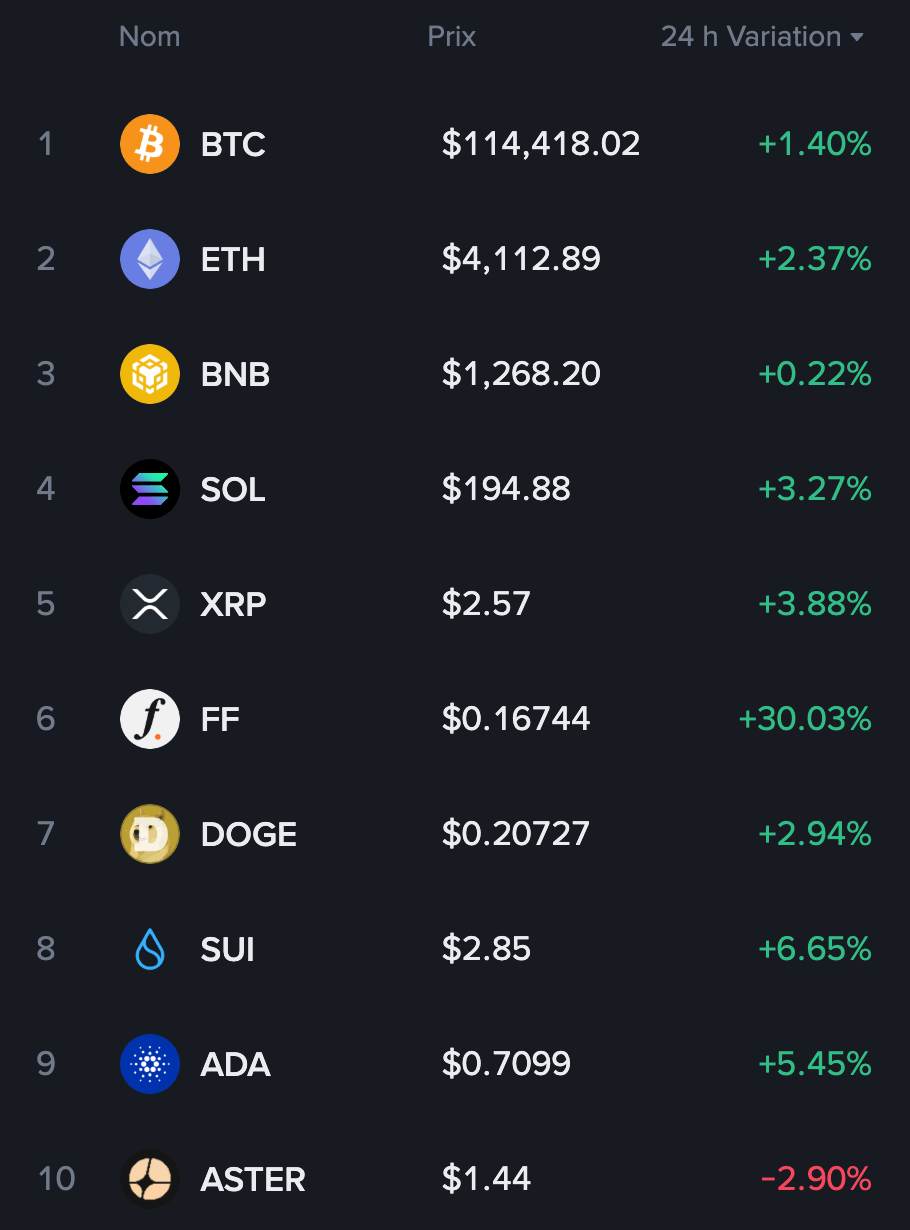The width and height of the screenshot is (910, 1230).
Task: Open SOL market details
Action: pos(233,489)
